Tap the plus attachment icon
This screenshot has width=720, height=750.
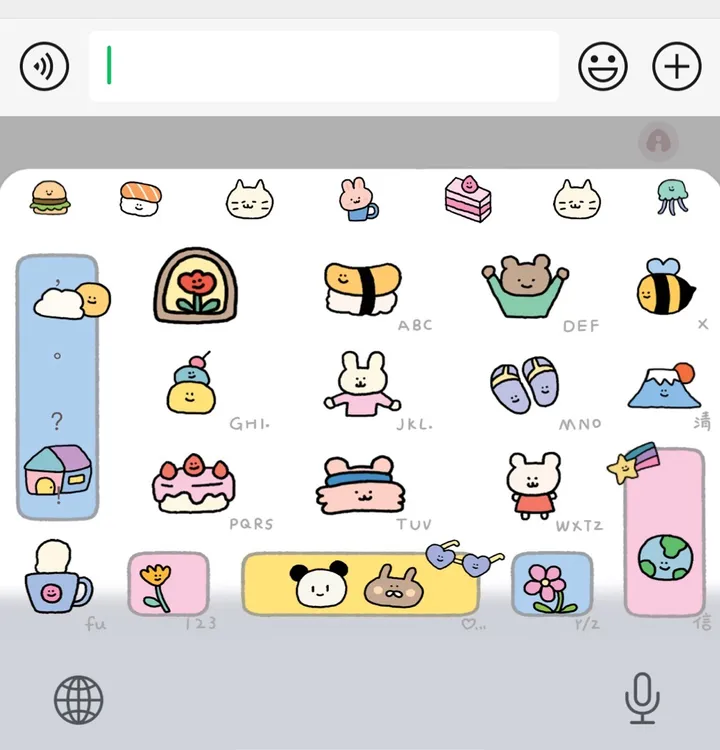(676, 66)
